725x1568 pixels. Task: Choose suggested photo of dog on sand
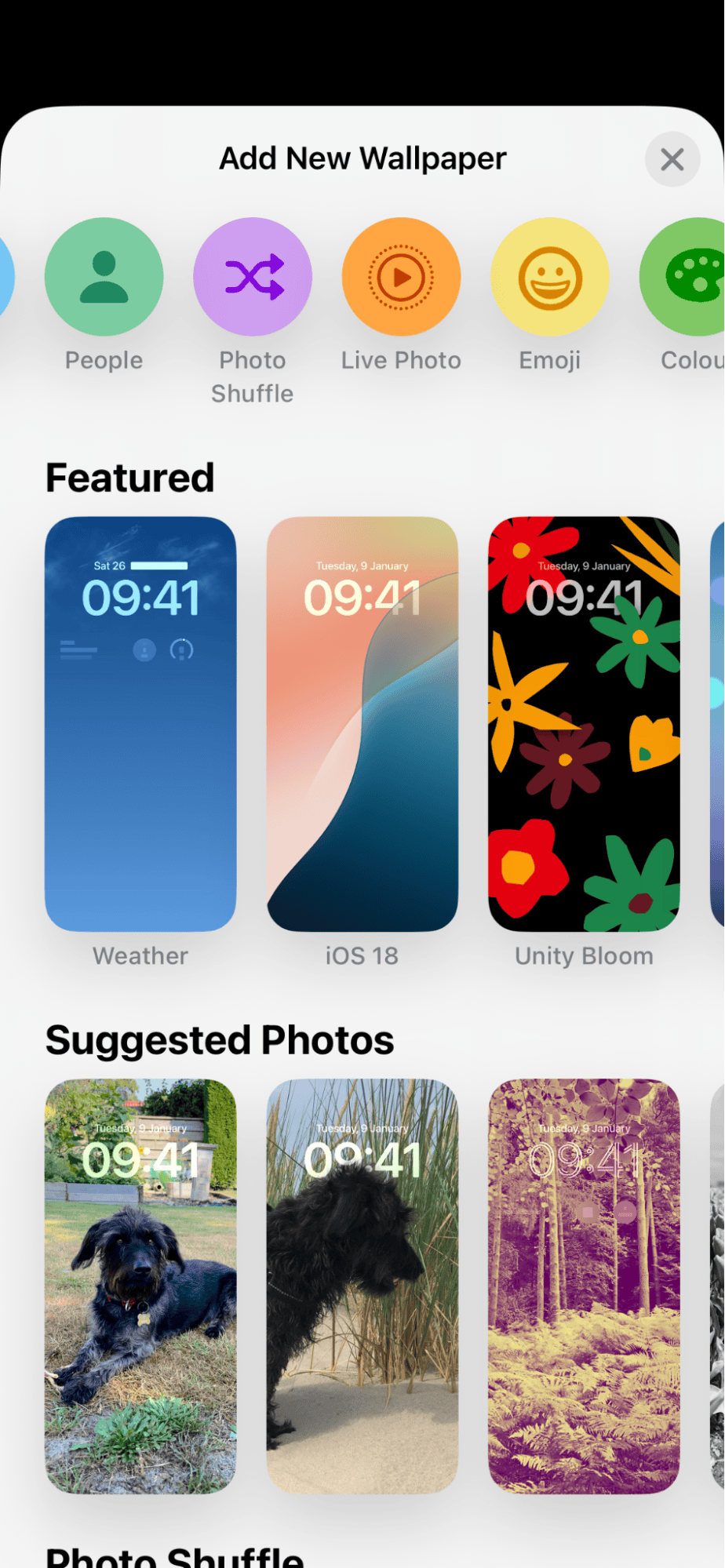point(362,1286)
